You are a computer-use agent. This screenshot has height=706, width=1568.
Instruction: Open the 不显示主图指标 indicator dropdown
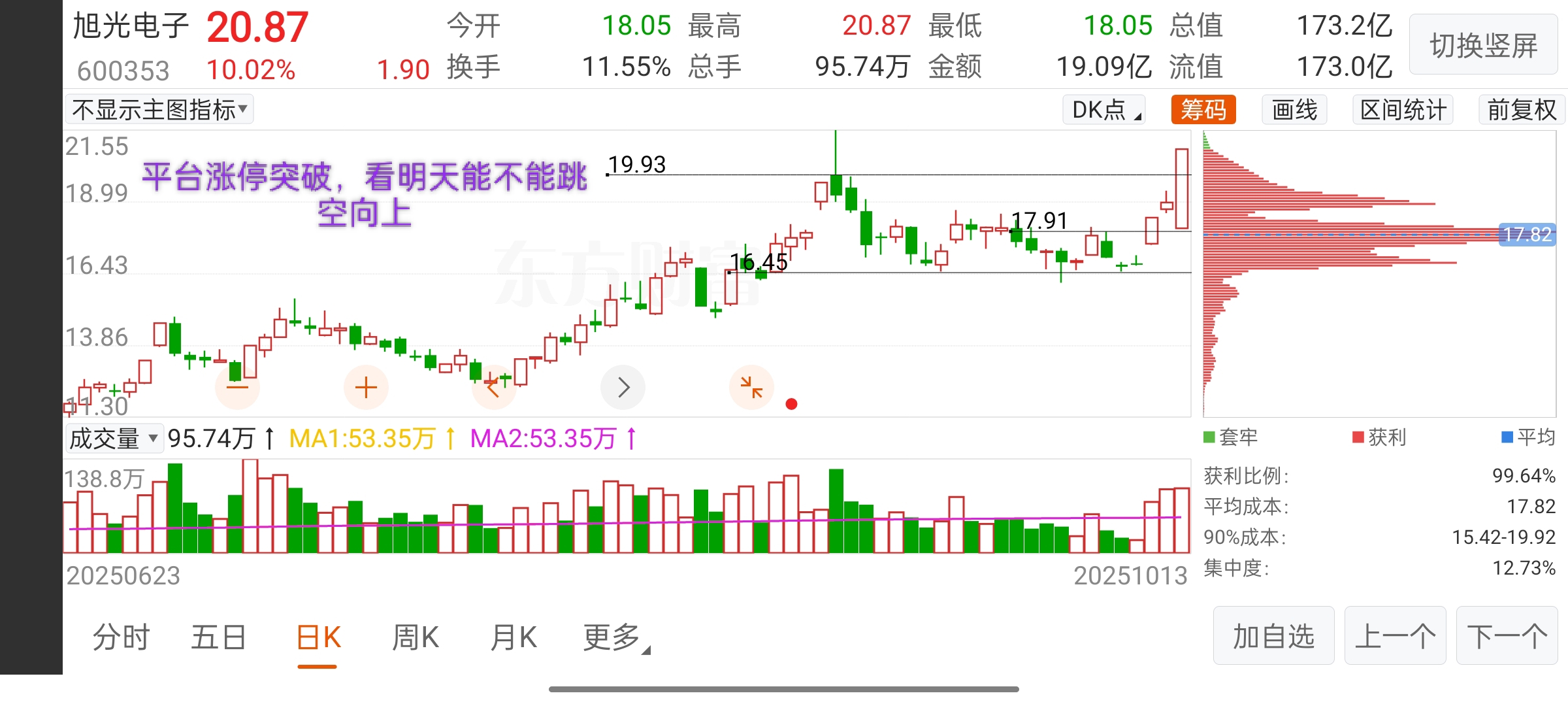tap(159, 109)
